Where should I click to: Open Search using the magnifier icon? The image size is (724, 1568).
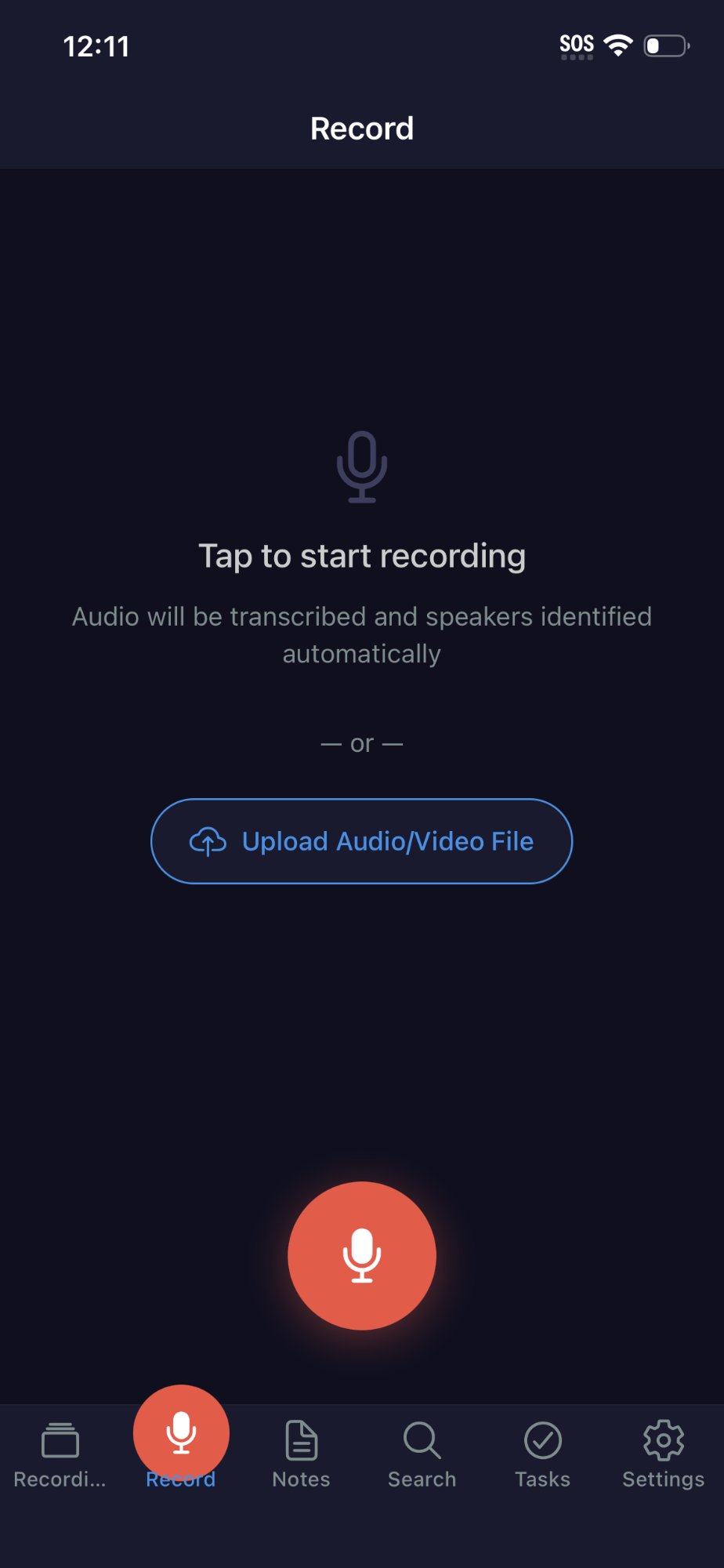[x=422, y=1441]
